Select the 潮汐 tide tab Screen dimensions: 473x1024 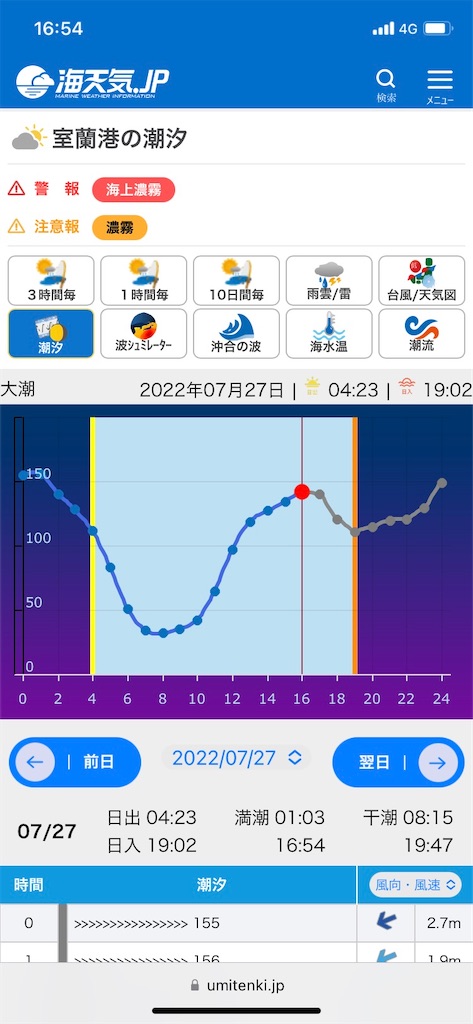[51, 333]
